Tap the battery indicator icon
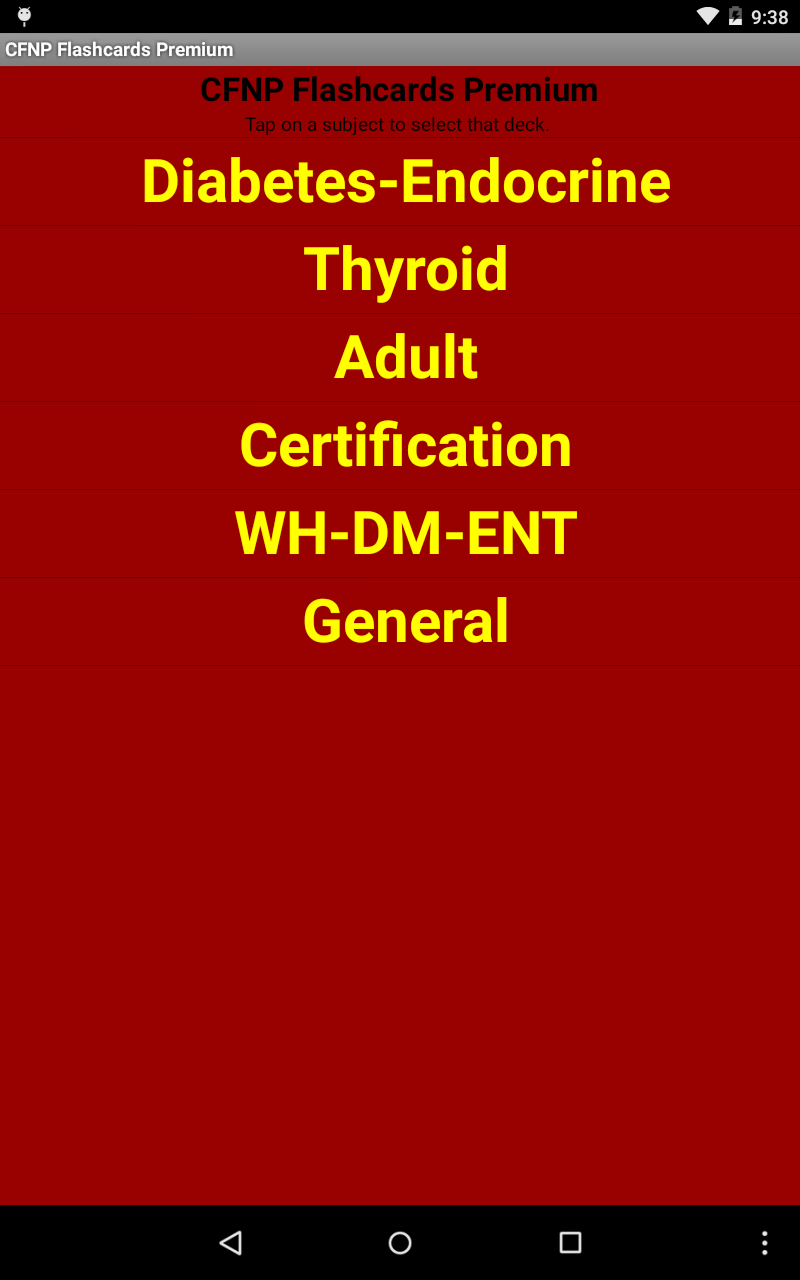 tap(737, 15)
